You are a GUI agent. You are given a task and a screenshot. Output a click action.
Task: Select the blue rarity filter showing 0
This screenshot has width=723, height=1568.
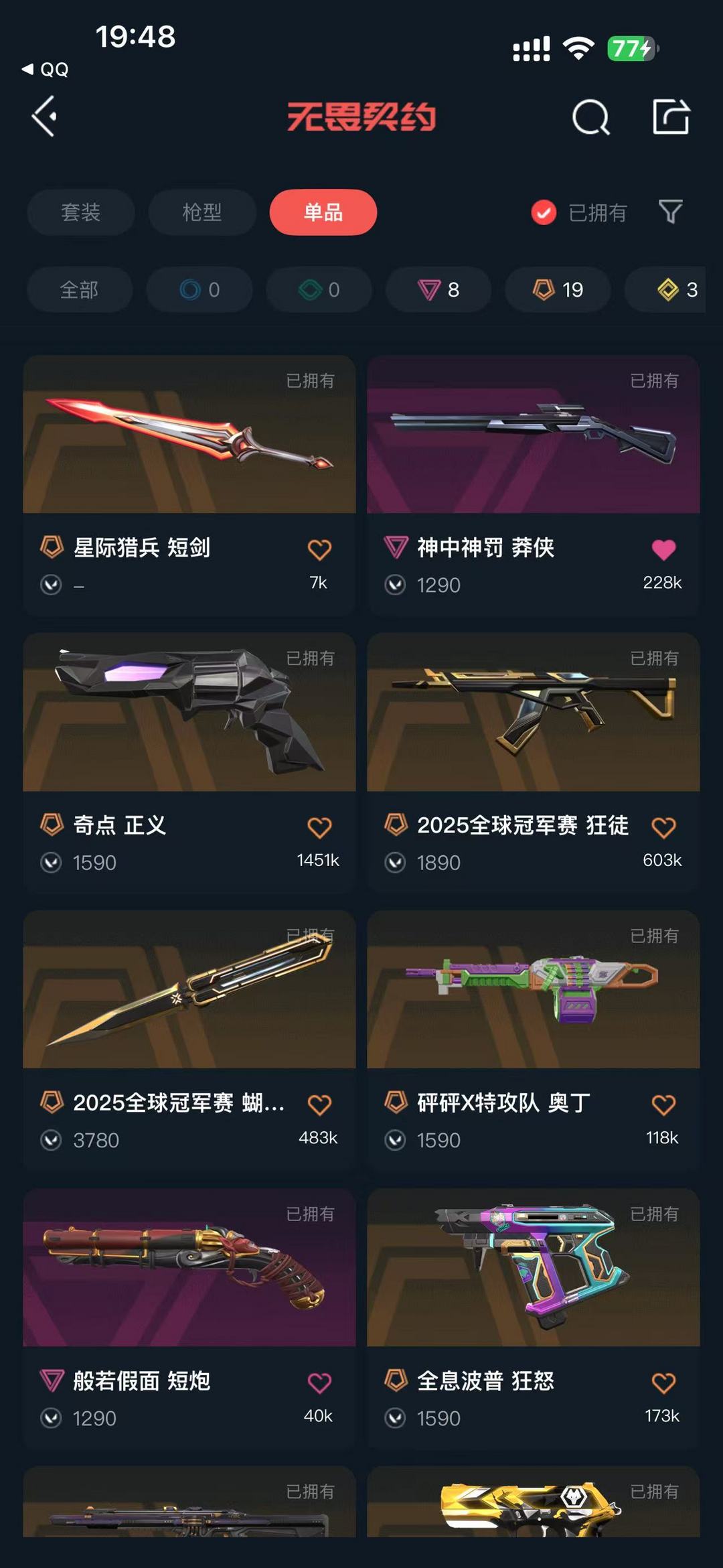click(x=199, y=289)
